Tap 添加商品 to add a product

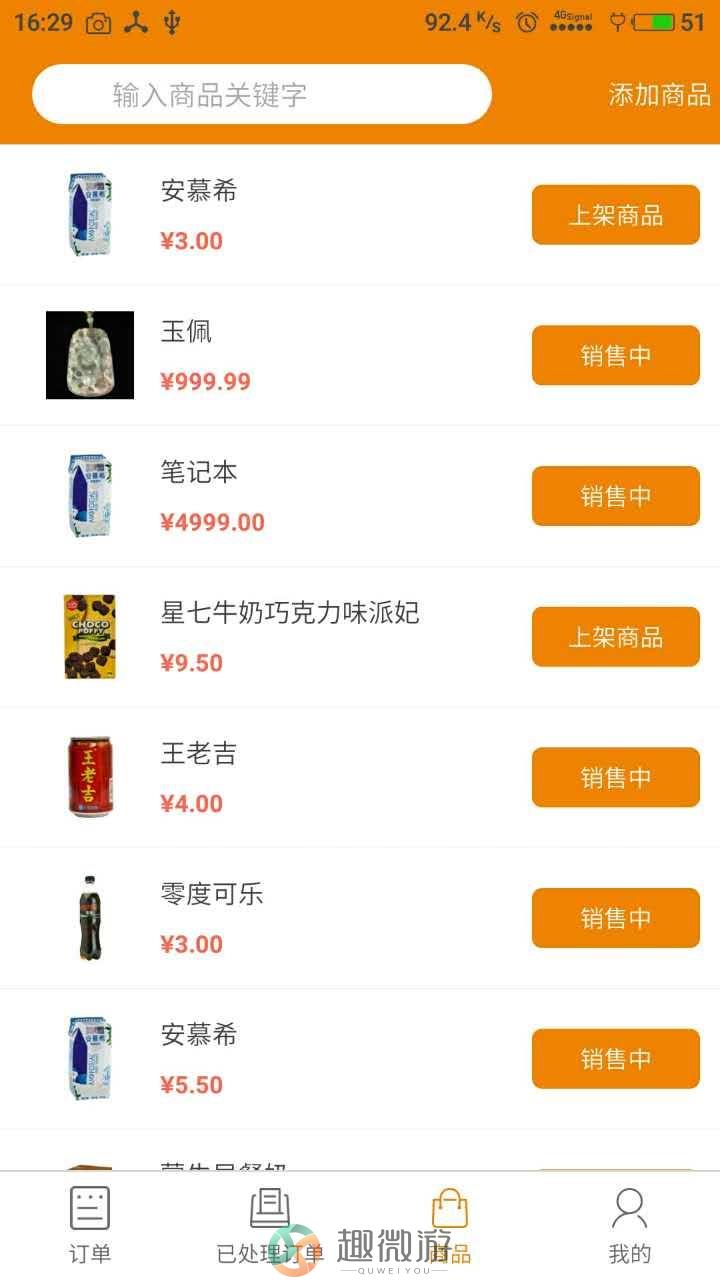pyautogui.click(x=659, y=95)
